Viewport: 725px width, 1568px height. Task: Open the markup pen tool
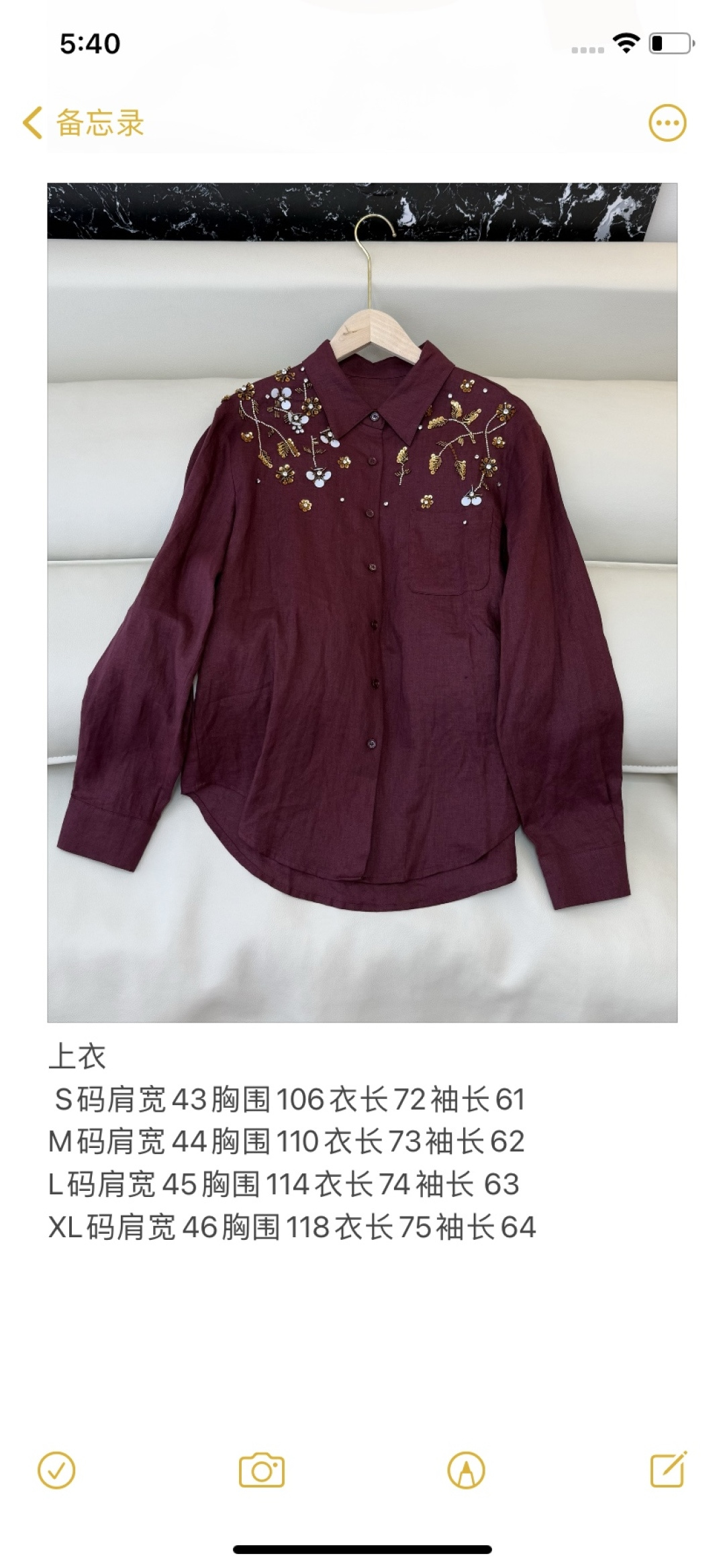pyautogui.click(x=466, y=1471)
